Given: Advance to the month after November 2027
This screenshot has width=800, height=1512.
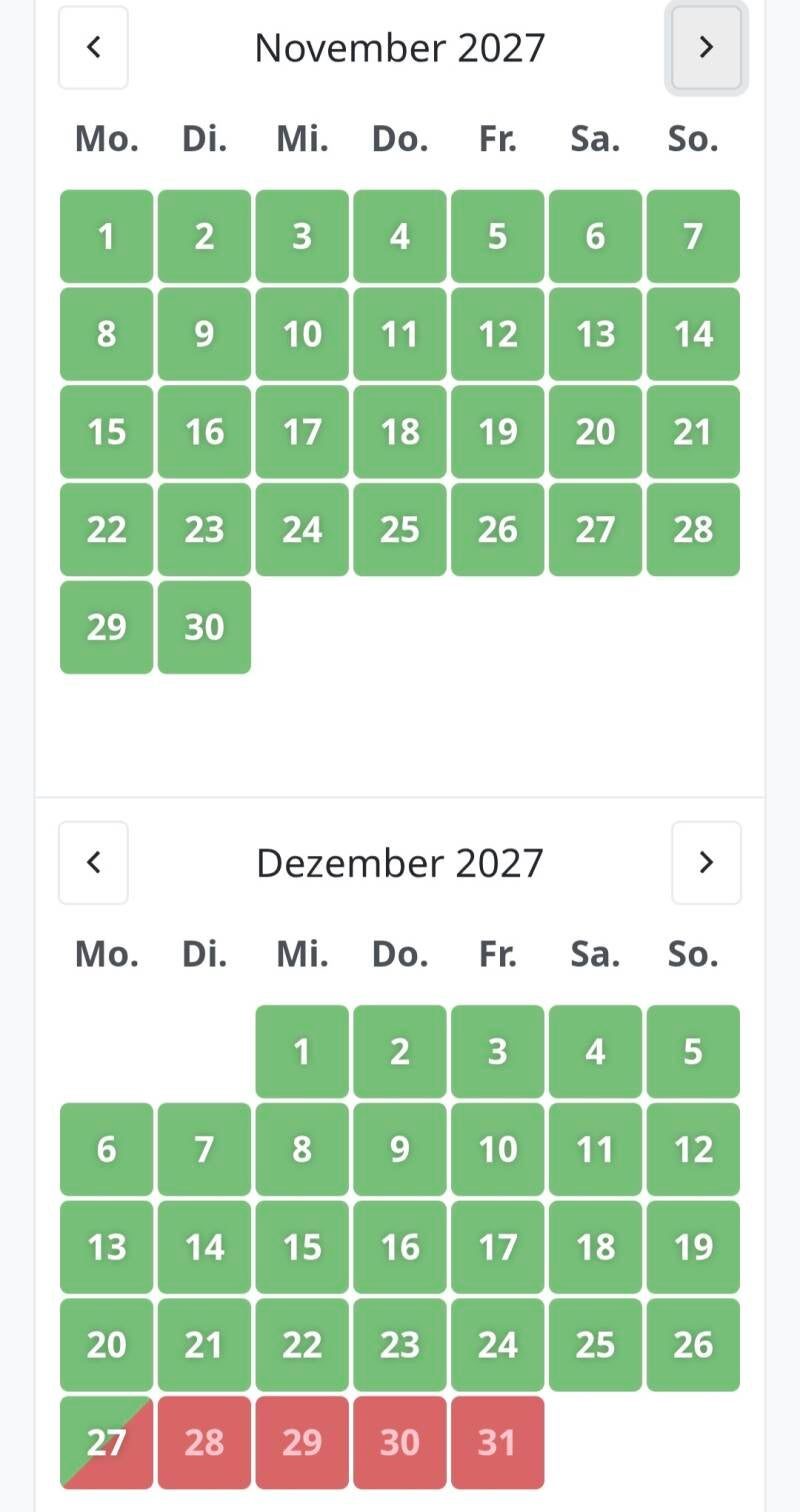Looking at the screenshot, I should pos(706,47).
